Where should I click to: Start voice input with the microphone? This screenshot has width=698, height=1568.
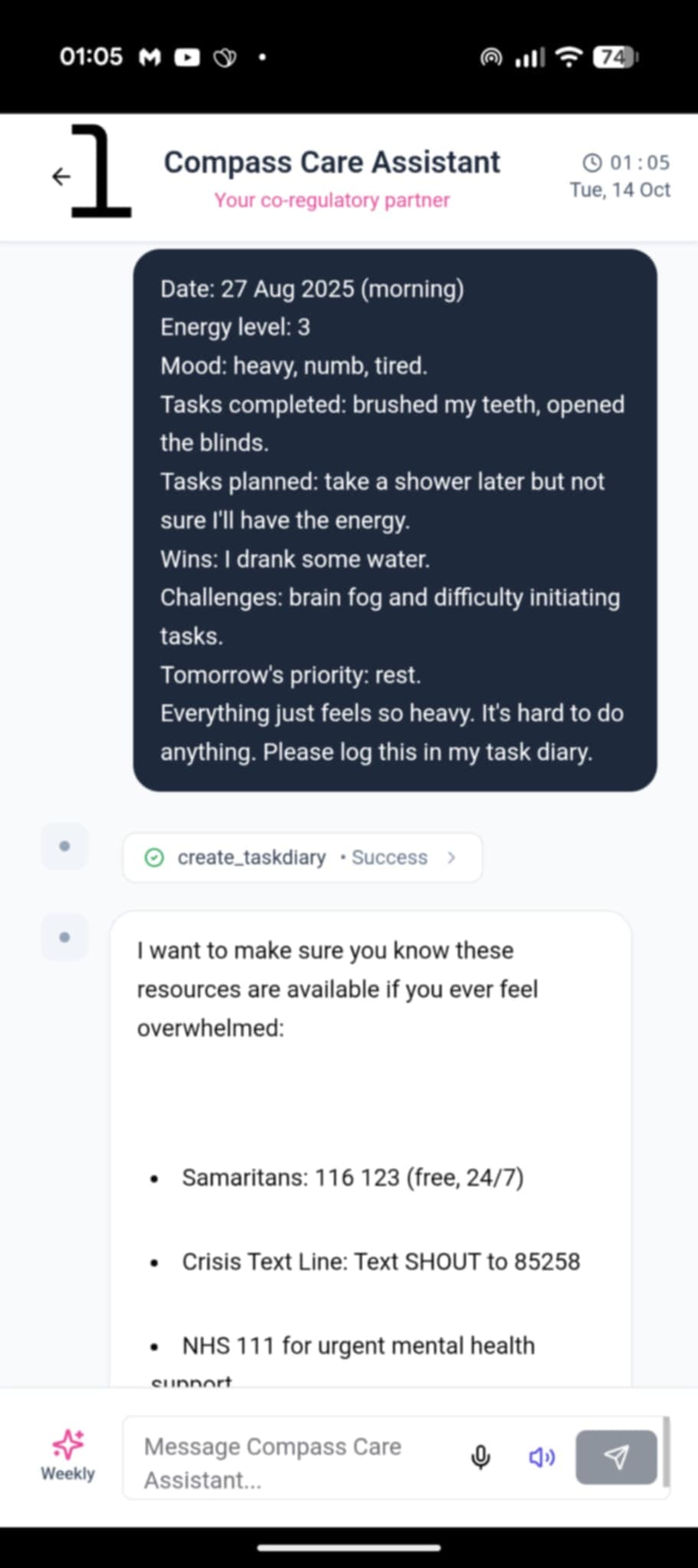tap(481, 1457)
